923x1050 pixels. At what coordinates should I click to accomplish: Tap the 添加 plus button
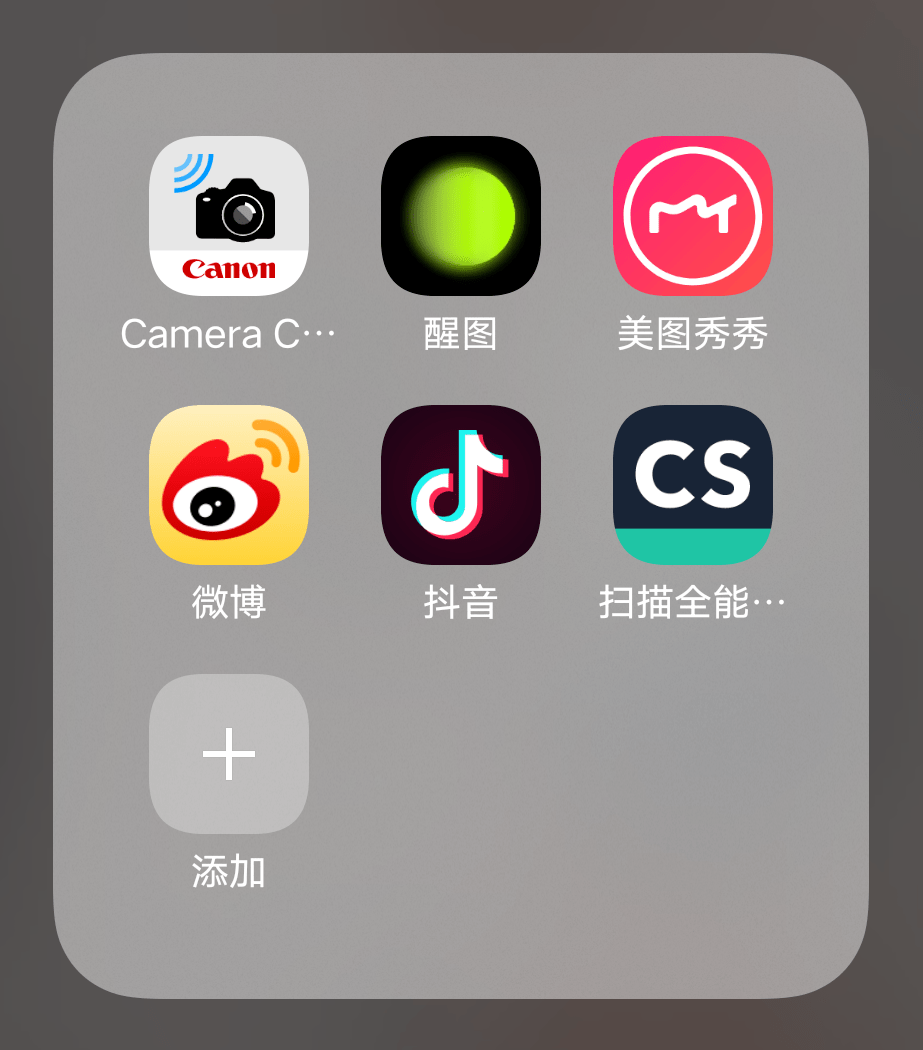(x=228, y=755)
